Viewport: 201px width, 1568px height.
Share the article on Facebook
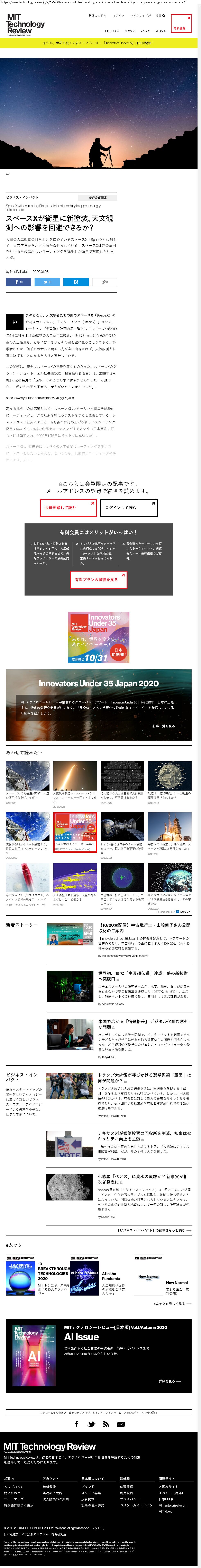point(19,282)
